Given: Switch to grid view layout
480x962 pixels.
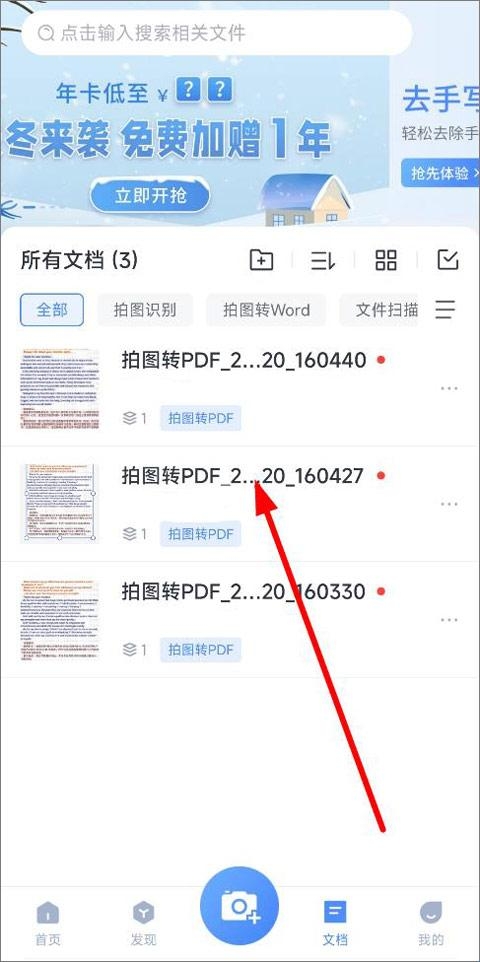Looking at the screenshot, I should (386, 260).
